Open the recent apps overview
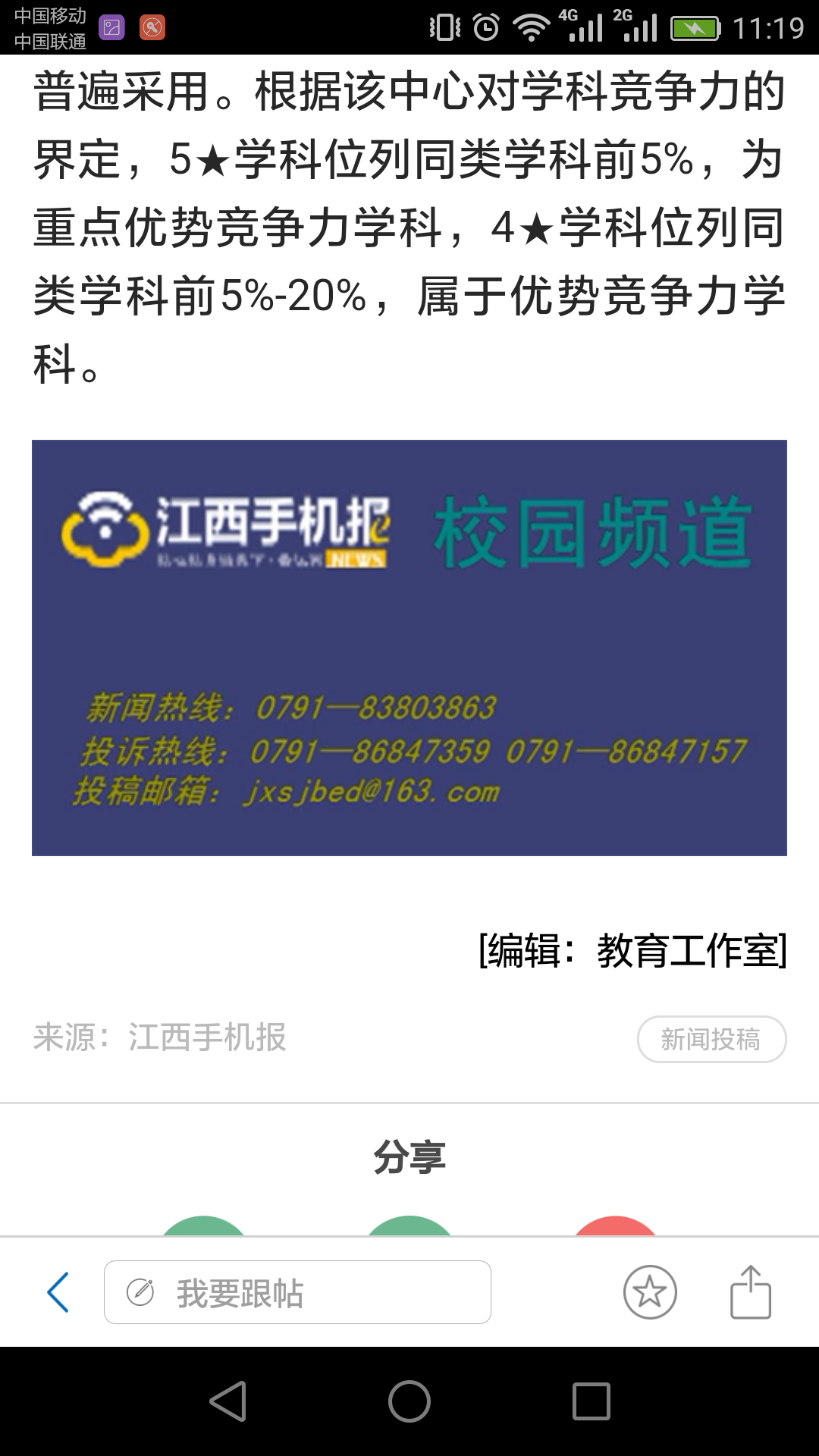Viewport: 819px width, 1456px height. 591,1401
